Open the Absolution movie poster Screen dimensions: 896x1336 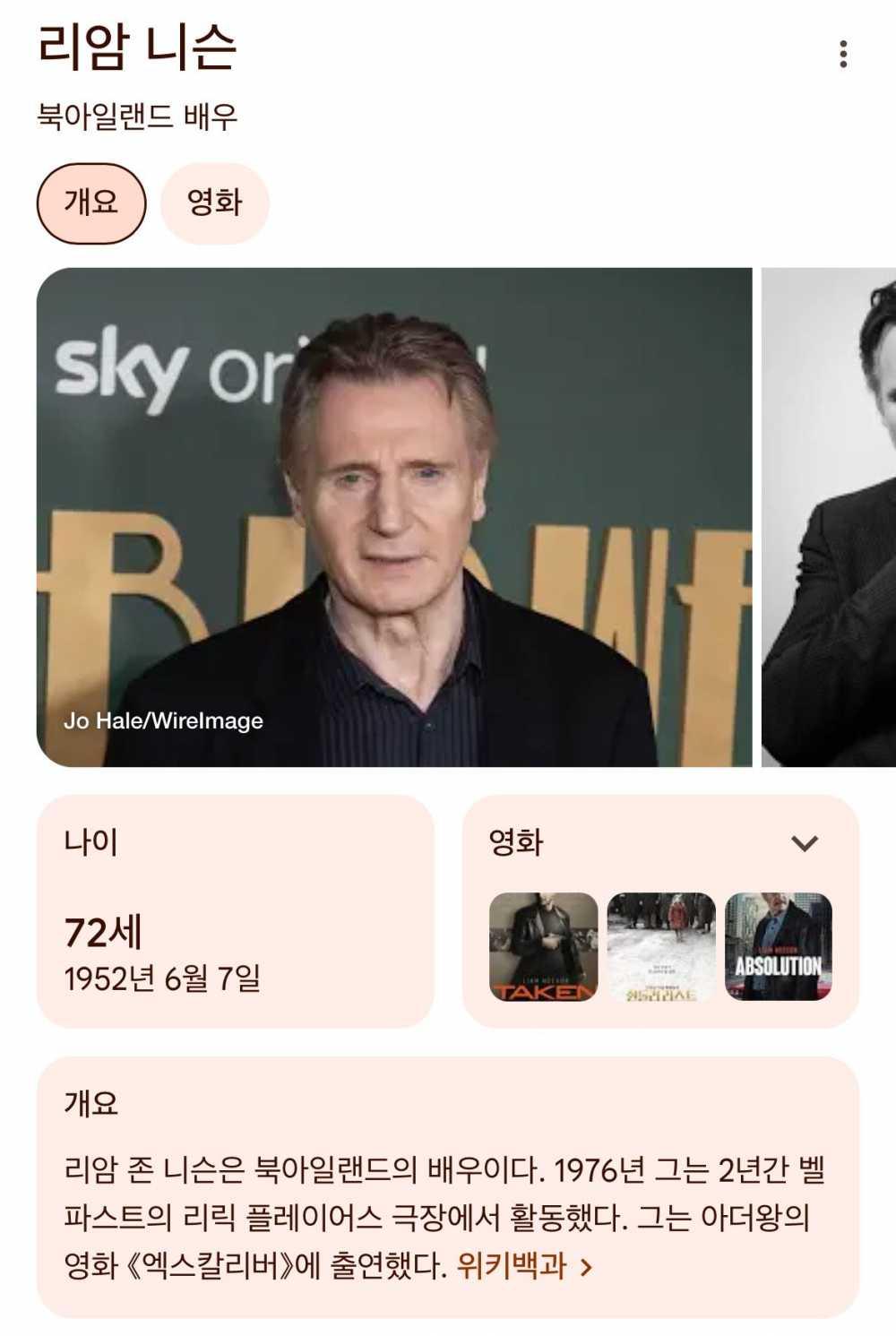pyautogui.click(x=778, y=946)
